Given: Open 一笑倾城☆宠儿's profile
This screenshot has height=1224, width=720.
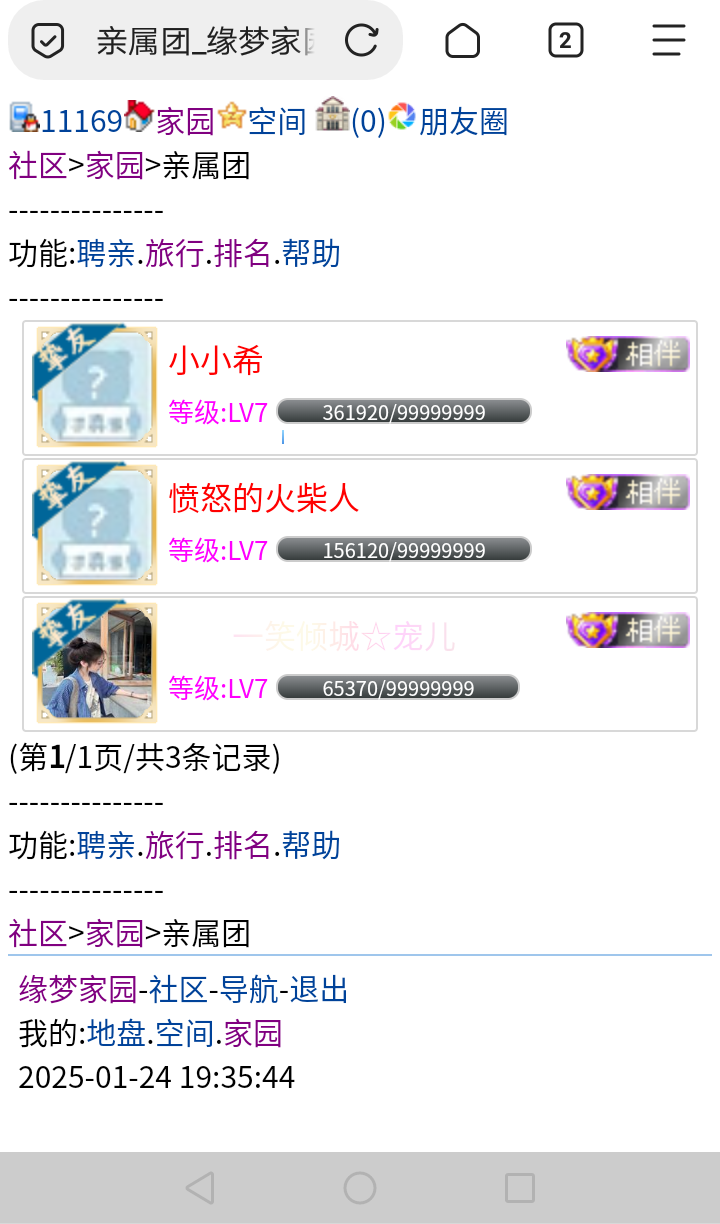Looking at the screenshot, I should coord(343,636).
